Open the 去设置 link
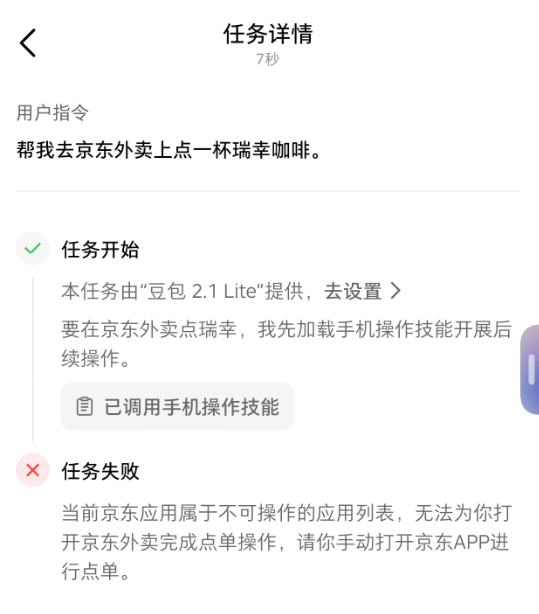Image resolution: width=539 pixels, height=614 pixels. pyautogui.click(x=362, y=291)
